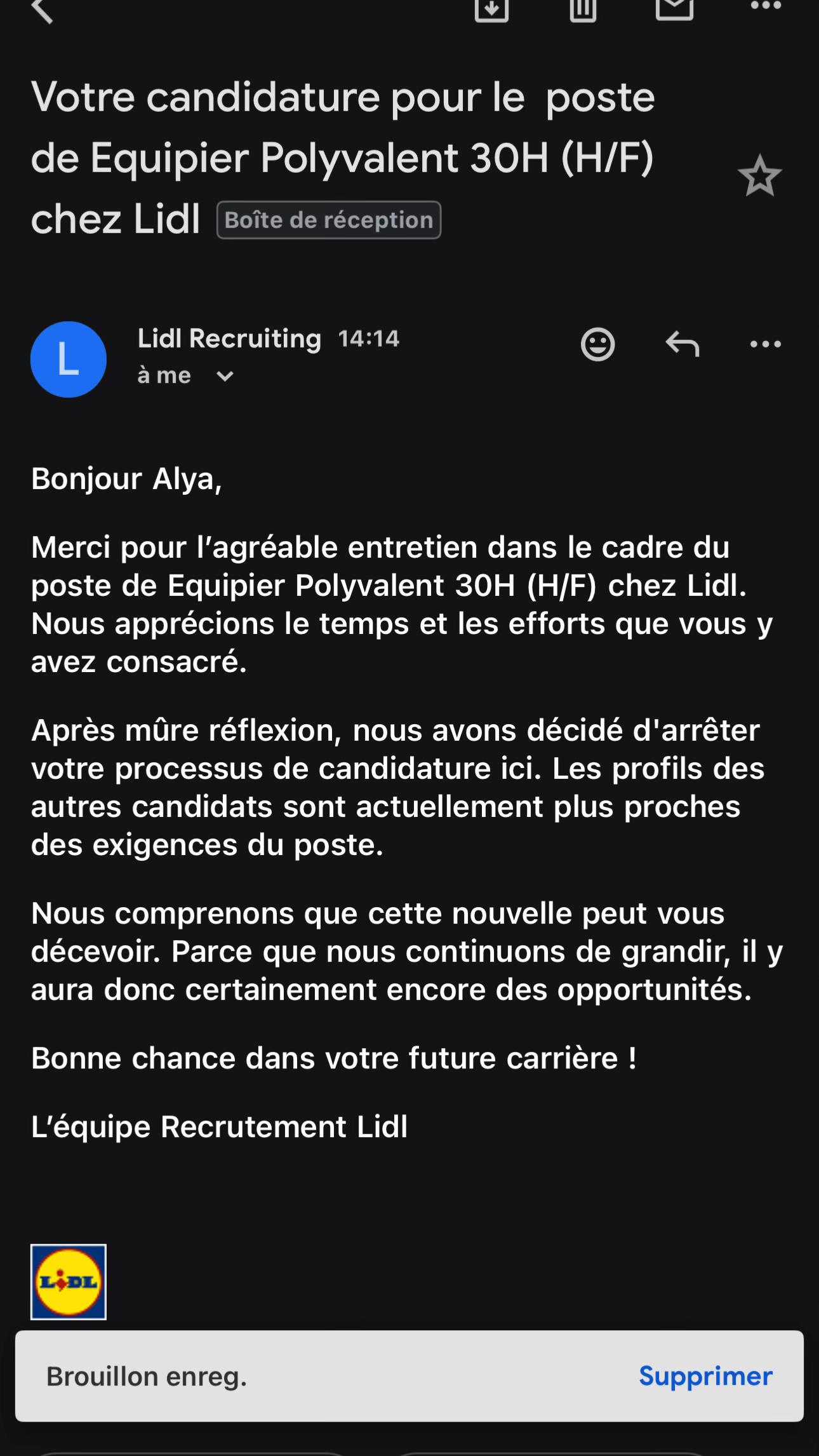819x1456 pixels.
Task: Add an emoji reaction to the message
Action: (x=598, y=344)
